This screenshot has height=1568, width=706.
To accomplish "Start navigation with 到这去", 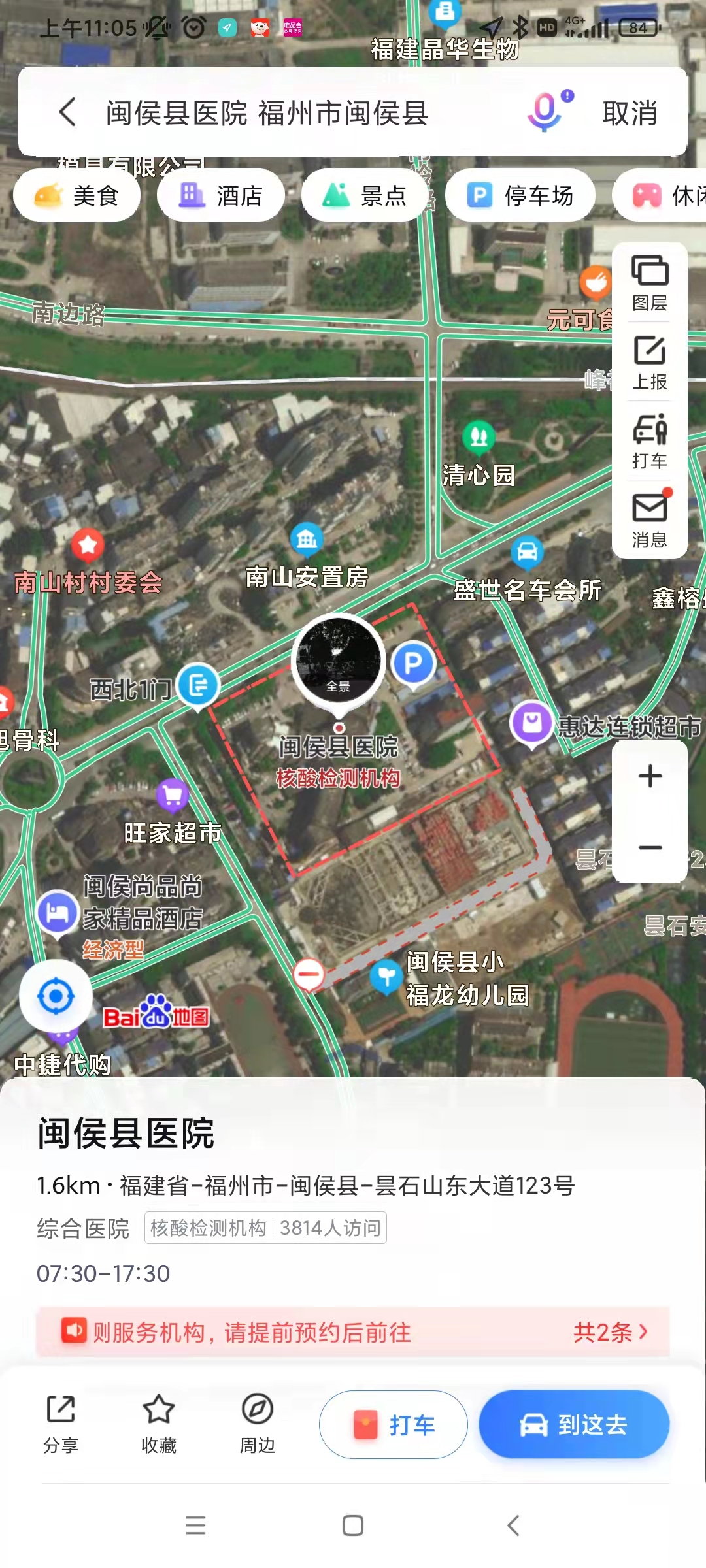I will pyautogui.click(x=574, y=1424).
